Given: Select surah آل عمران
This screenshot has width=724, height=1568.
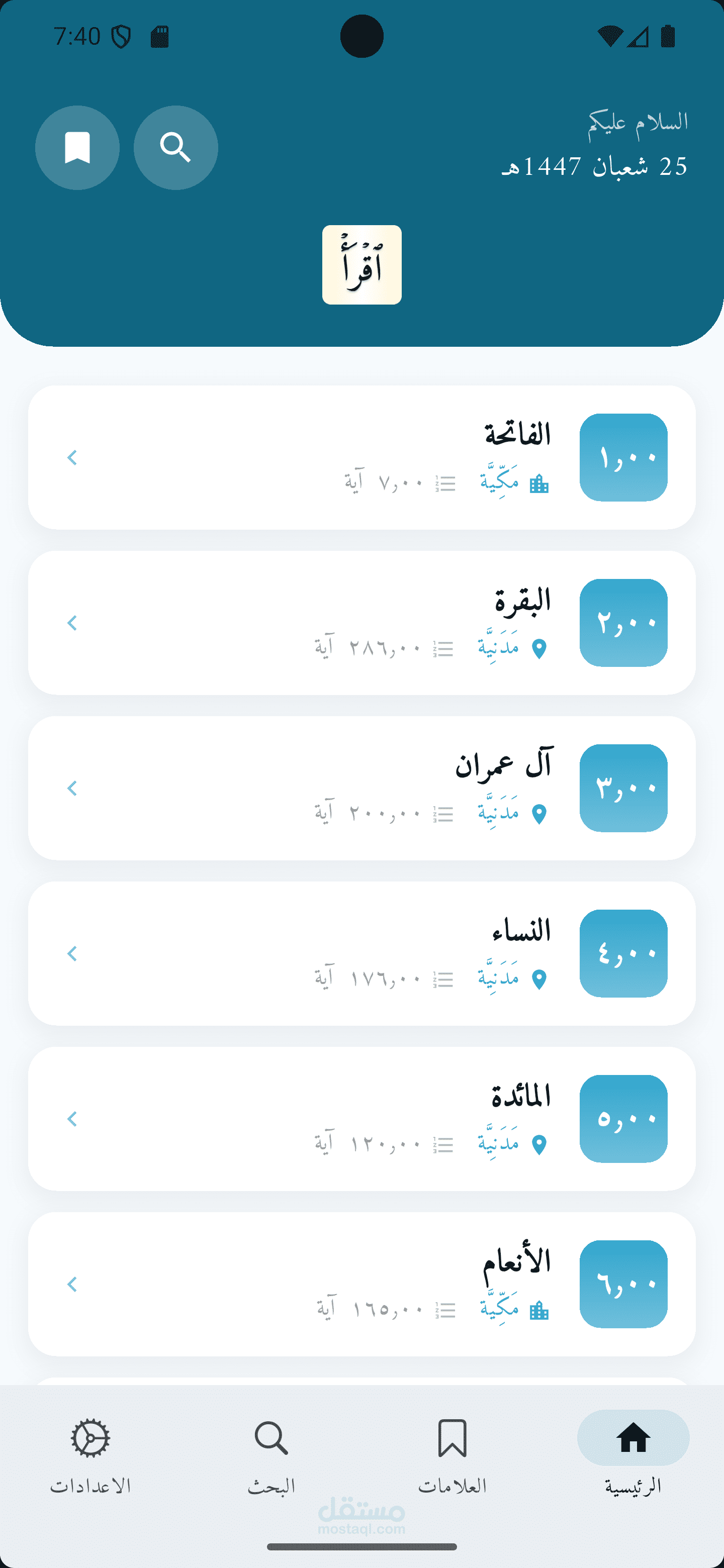Looking at the screenshot, I should click(x=361, y=788).
